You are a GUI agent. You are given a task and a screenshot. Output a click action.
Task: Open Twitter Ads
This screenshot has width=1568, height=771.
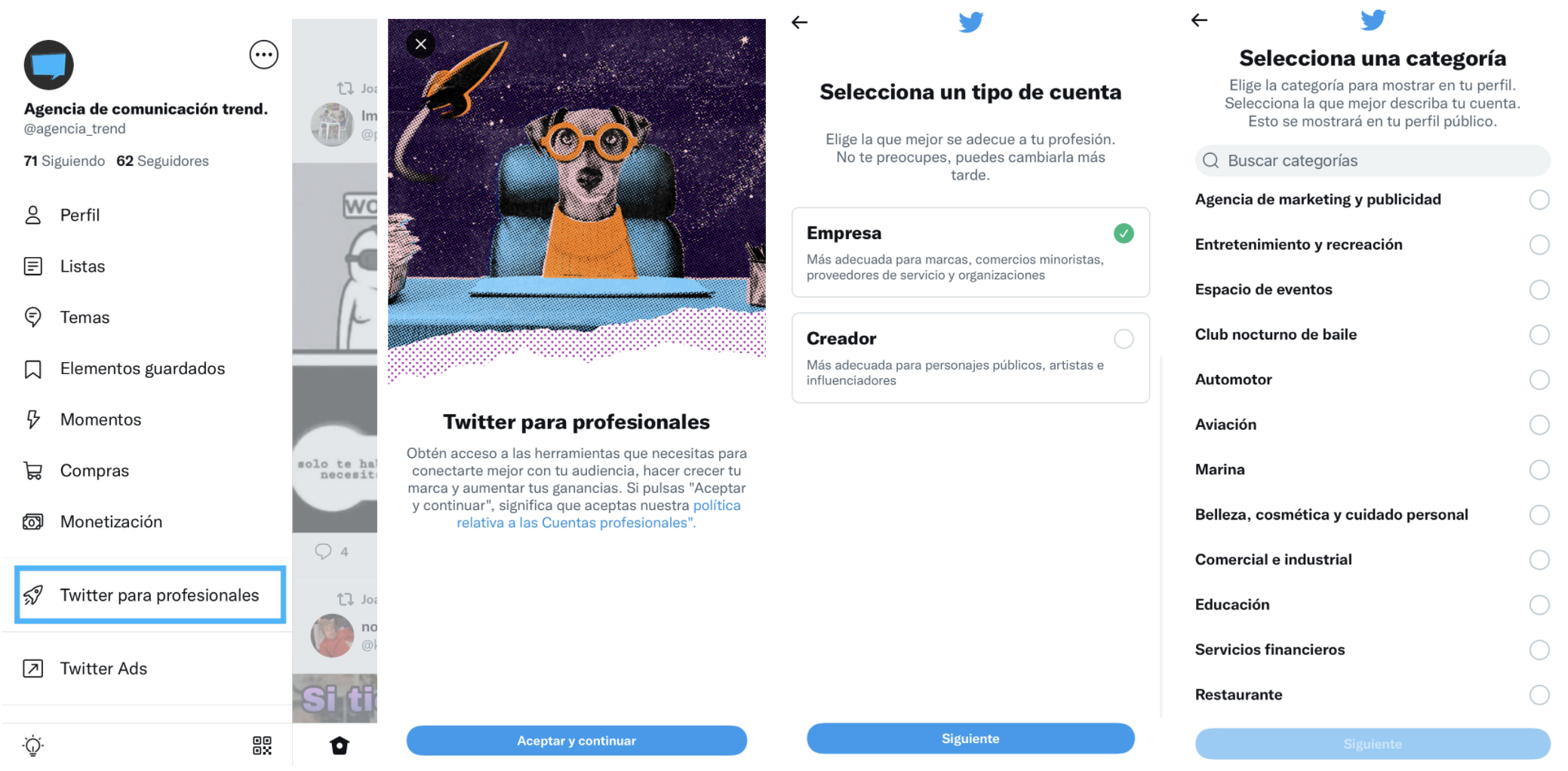pos(103,668)
